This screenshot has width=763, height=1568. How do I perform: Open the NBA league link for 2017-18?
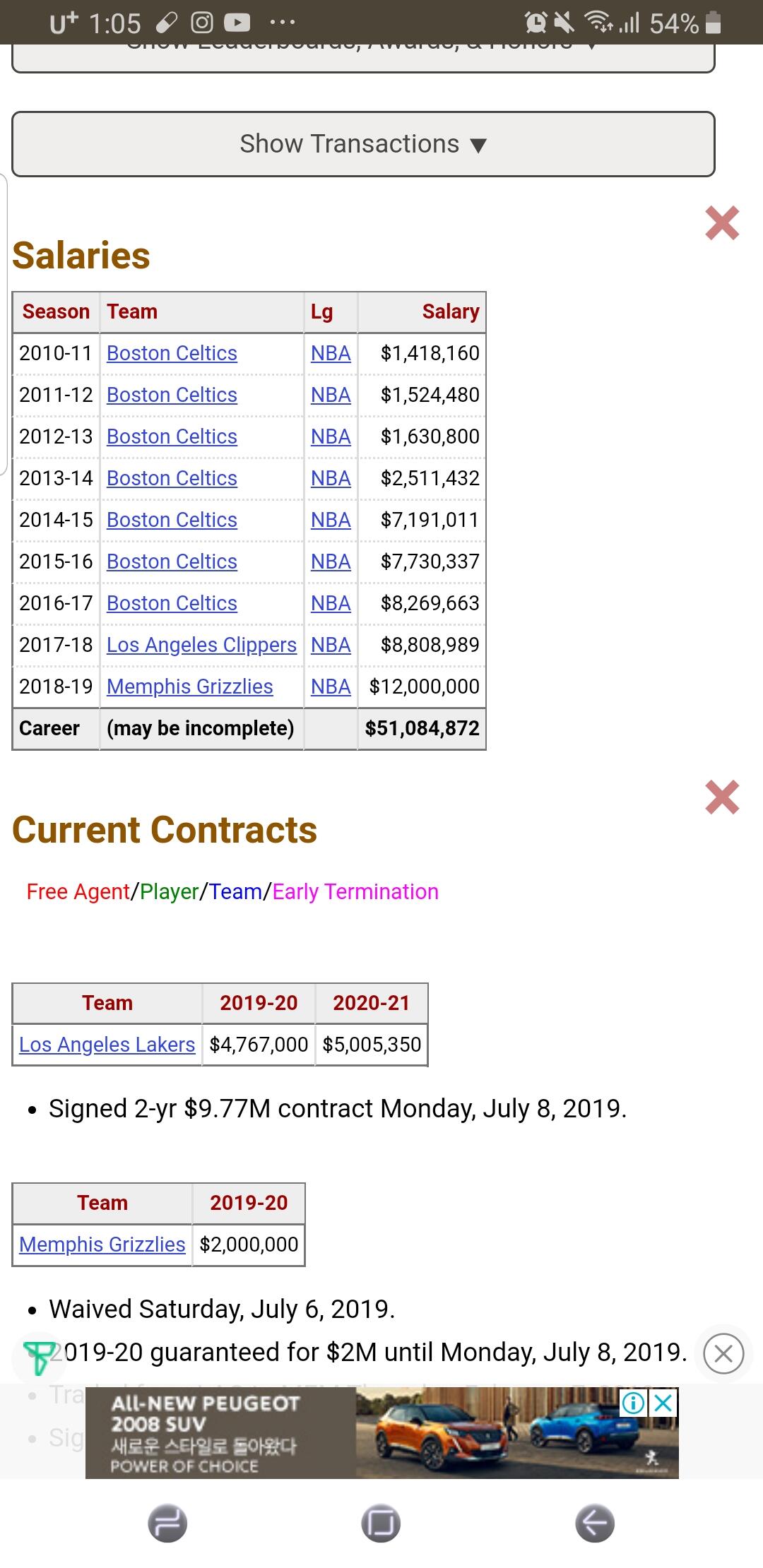click(331, 645)
